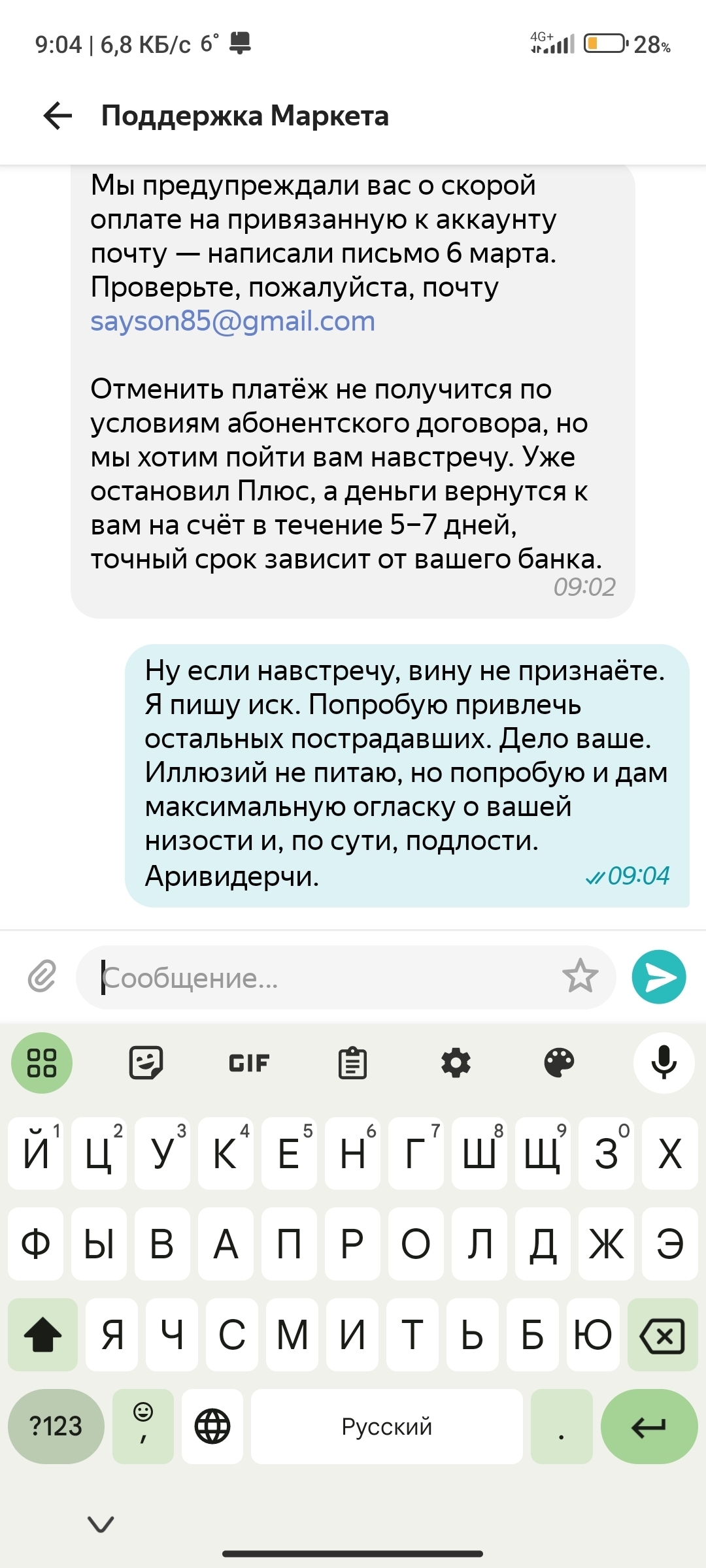Start voice input with the microphone
Image resolution: width=706 pixels, height=1568 pixels.
point(664,1062)
